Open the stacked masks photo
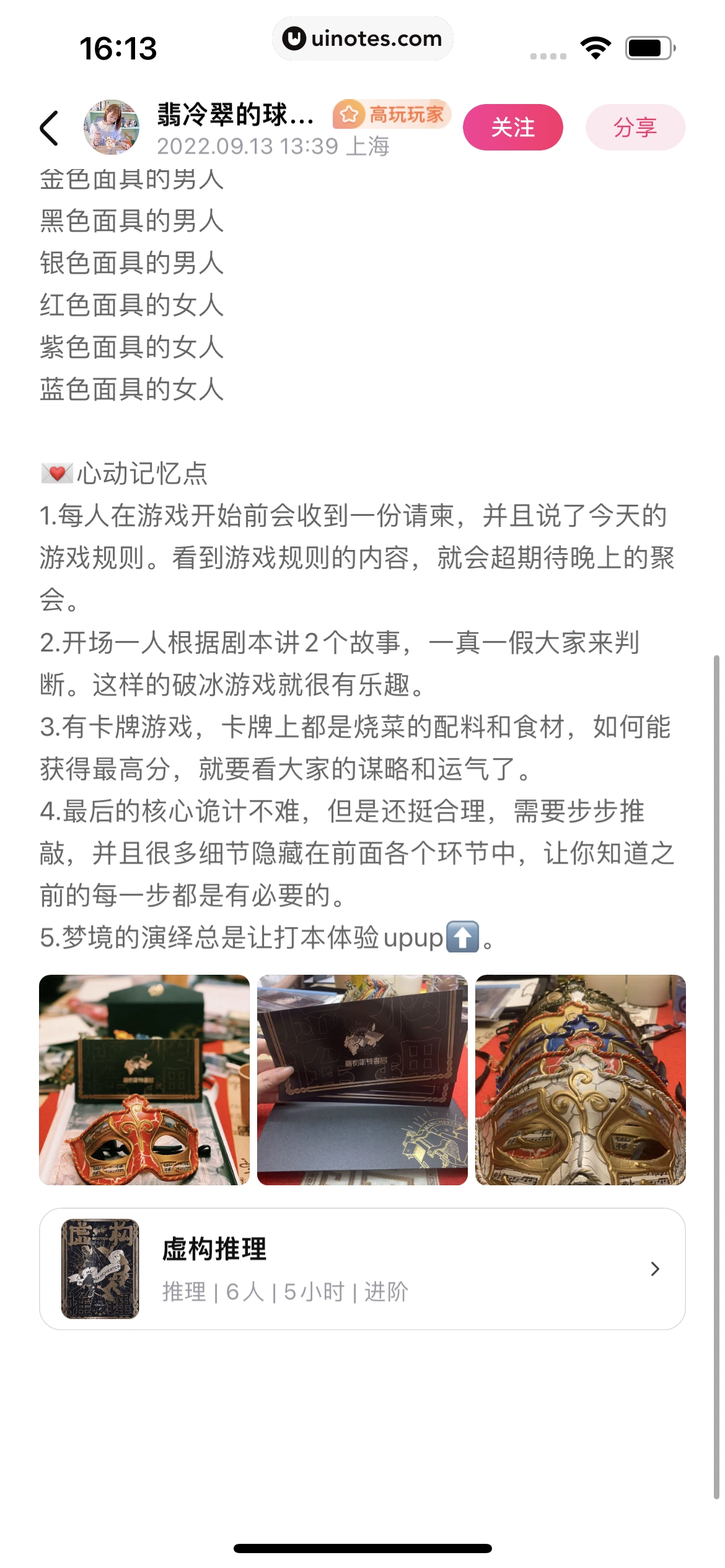 [x=580, y=1079]
